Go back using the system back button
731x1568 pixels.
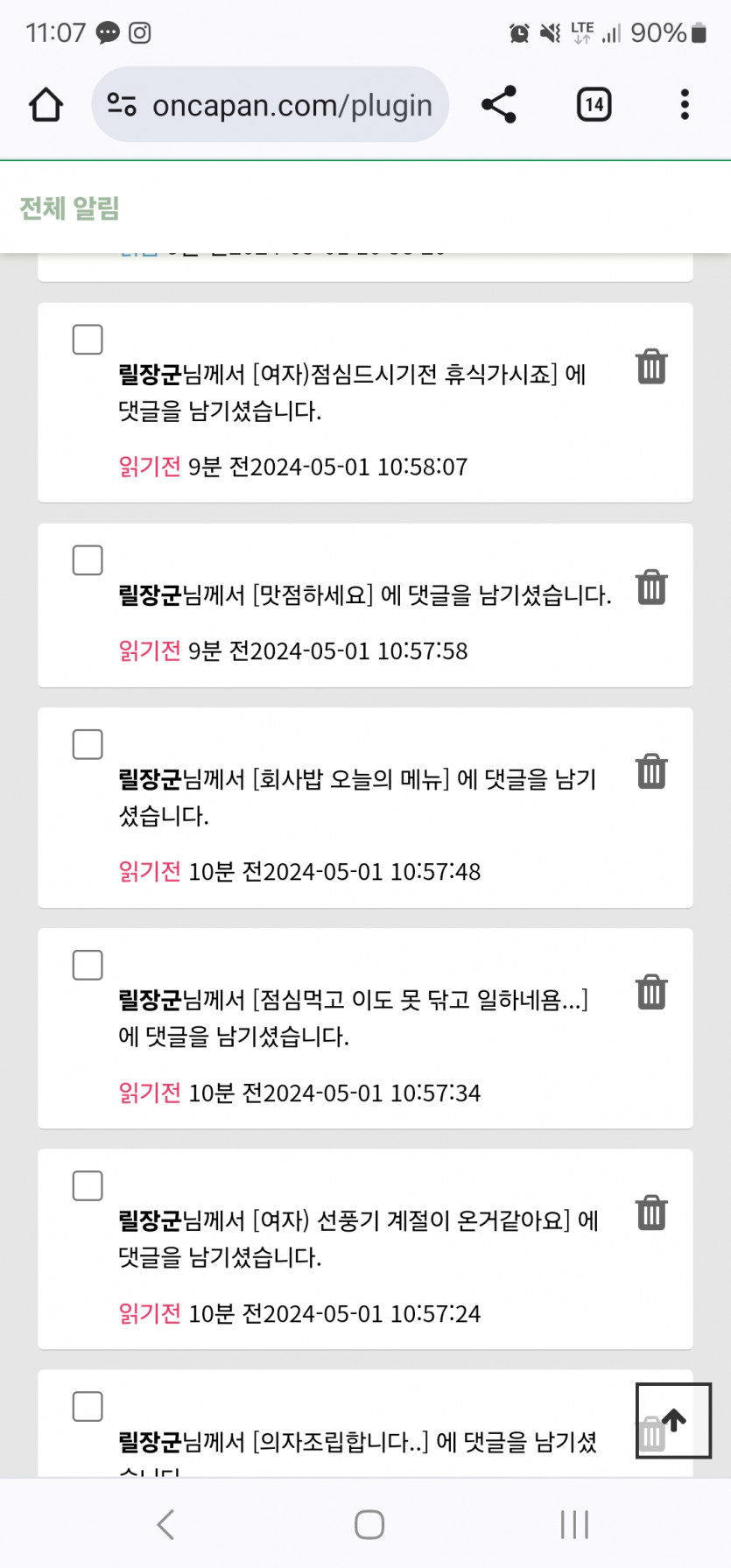click(x=165, y=1524)
